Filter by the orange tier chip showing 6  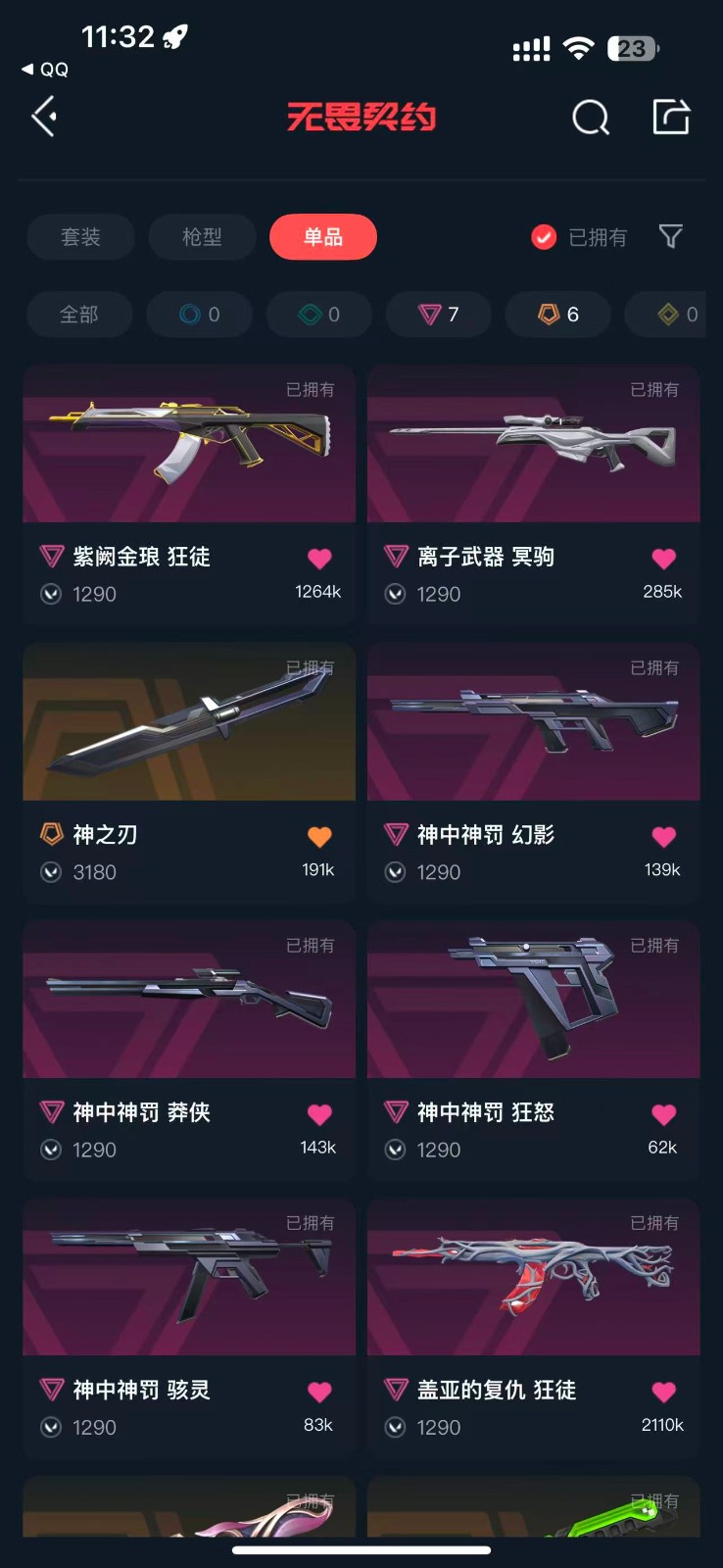click(558, 315)
